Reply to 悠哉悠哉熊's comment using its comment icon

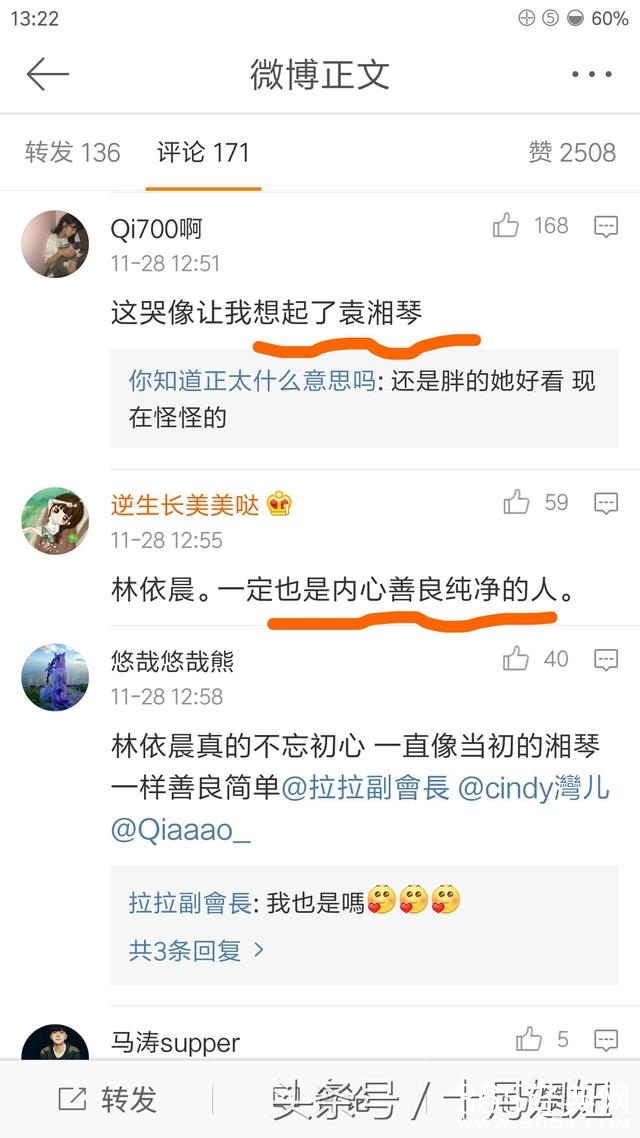pyautogui.click(x=606, y=660)
